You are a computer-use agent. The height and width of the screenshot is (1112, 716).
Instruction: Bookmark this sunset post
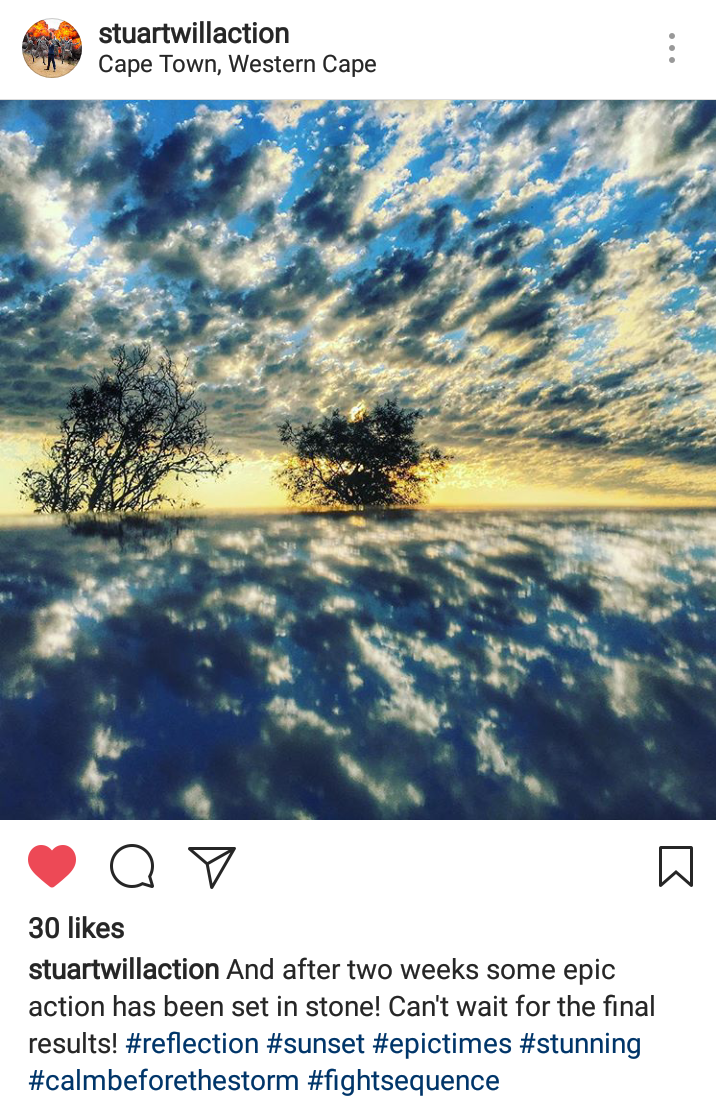676,866
